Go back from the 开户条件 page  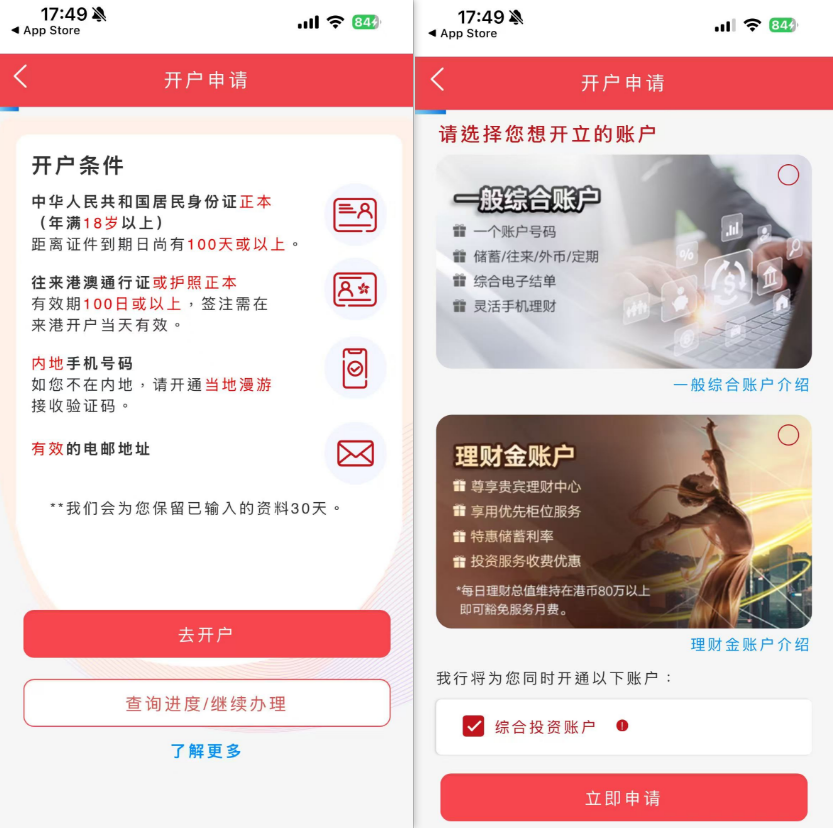coord(21,78)
